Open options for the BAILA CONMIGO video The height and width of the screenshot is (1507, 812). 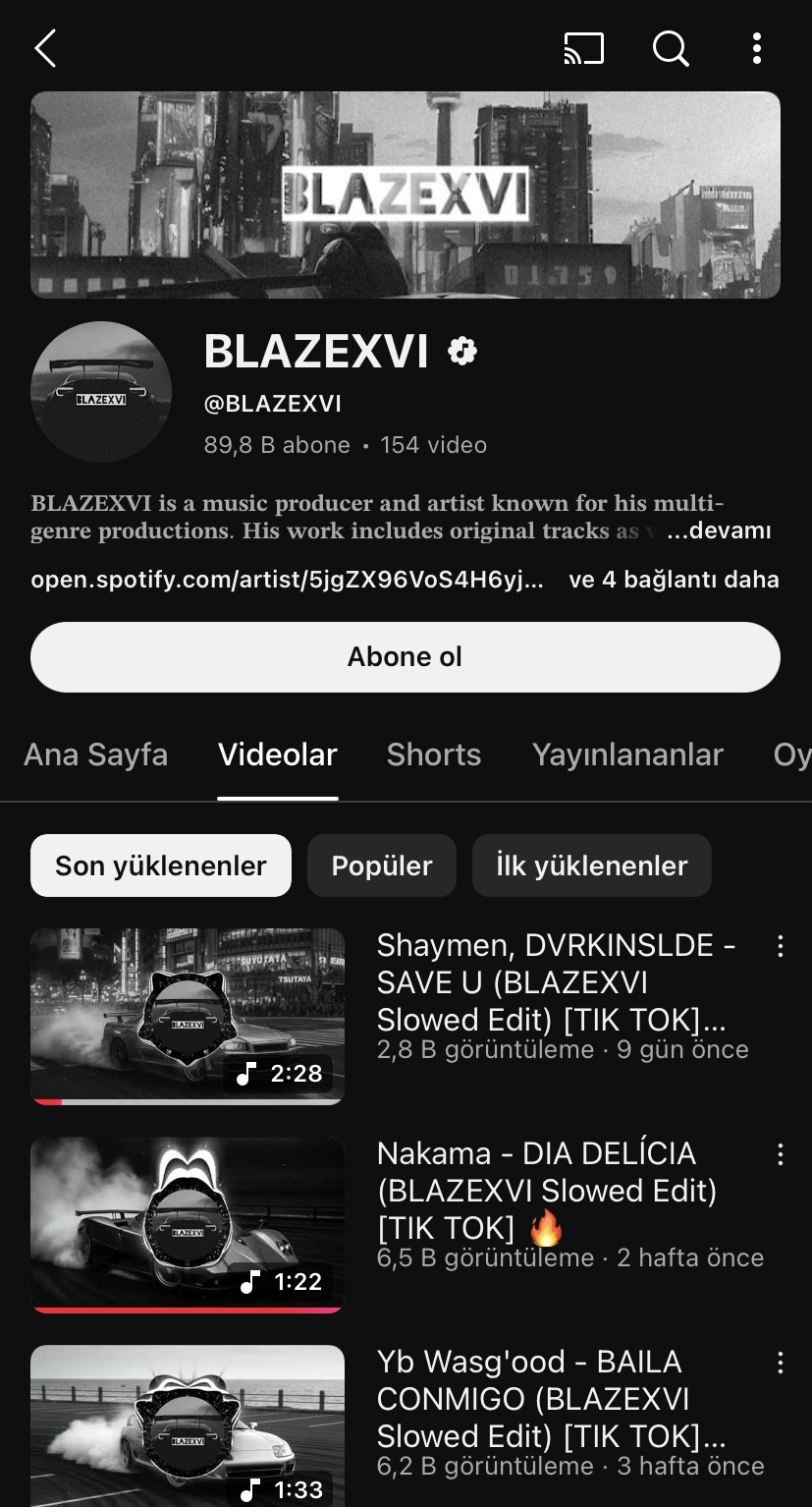pyautogui.click(x=781, y=1363)
